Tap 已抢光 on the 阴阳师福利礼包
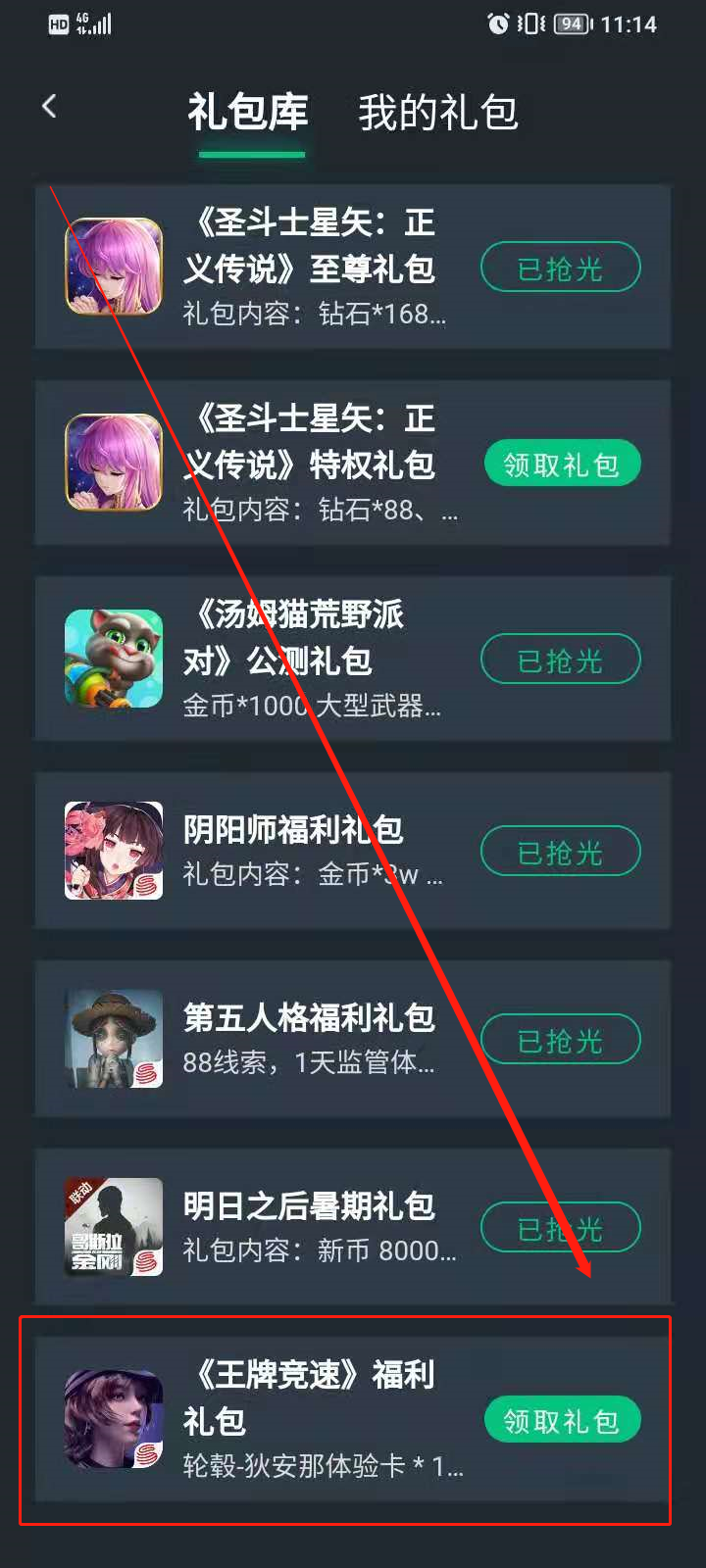The width and height of the screenshot is (706, 1568). (561, 852)
